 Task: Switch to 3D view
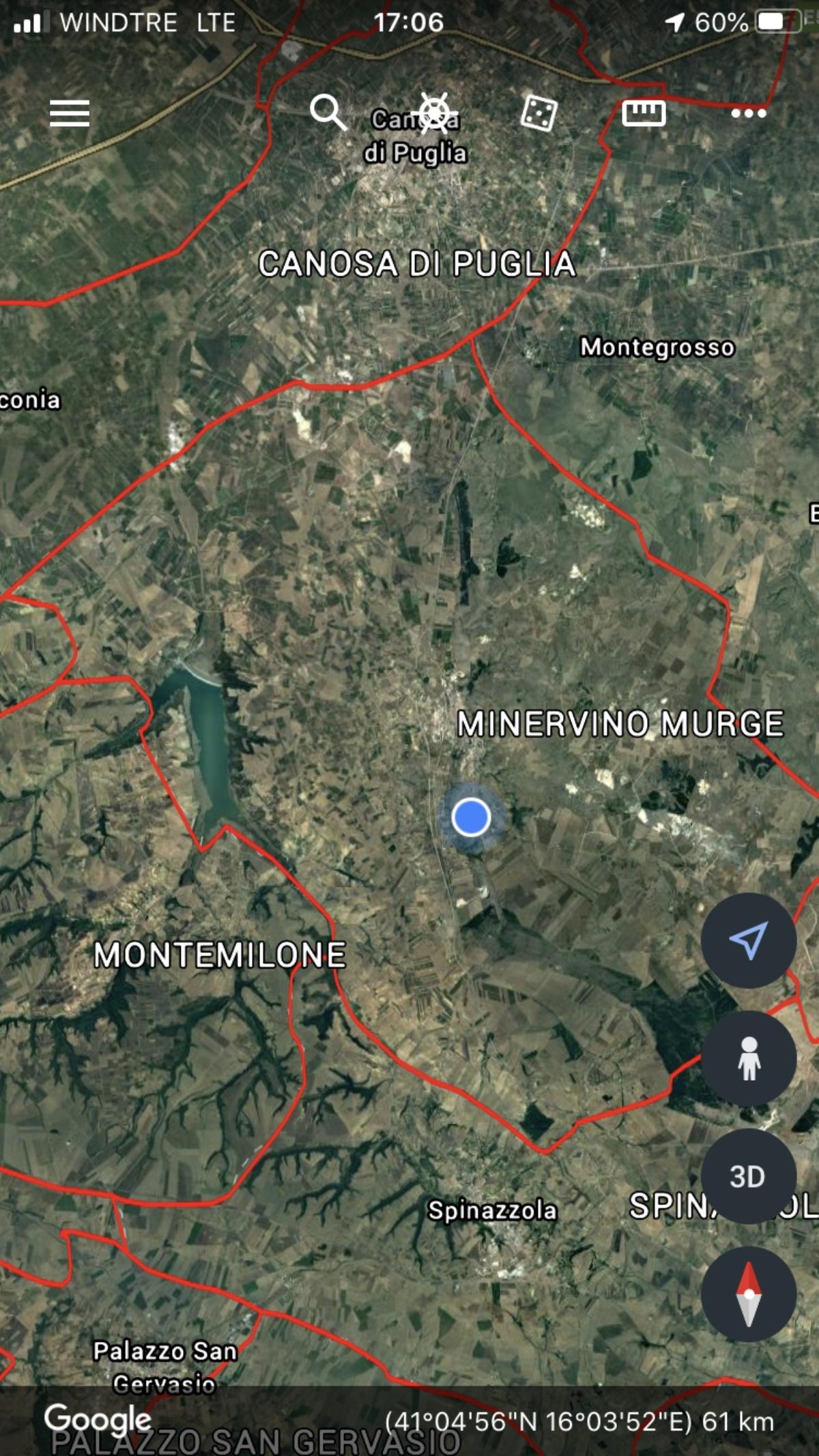748,1177
